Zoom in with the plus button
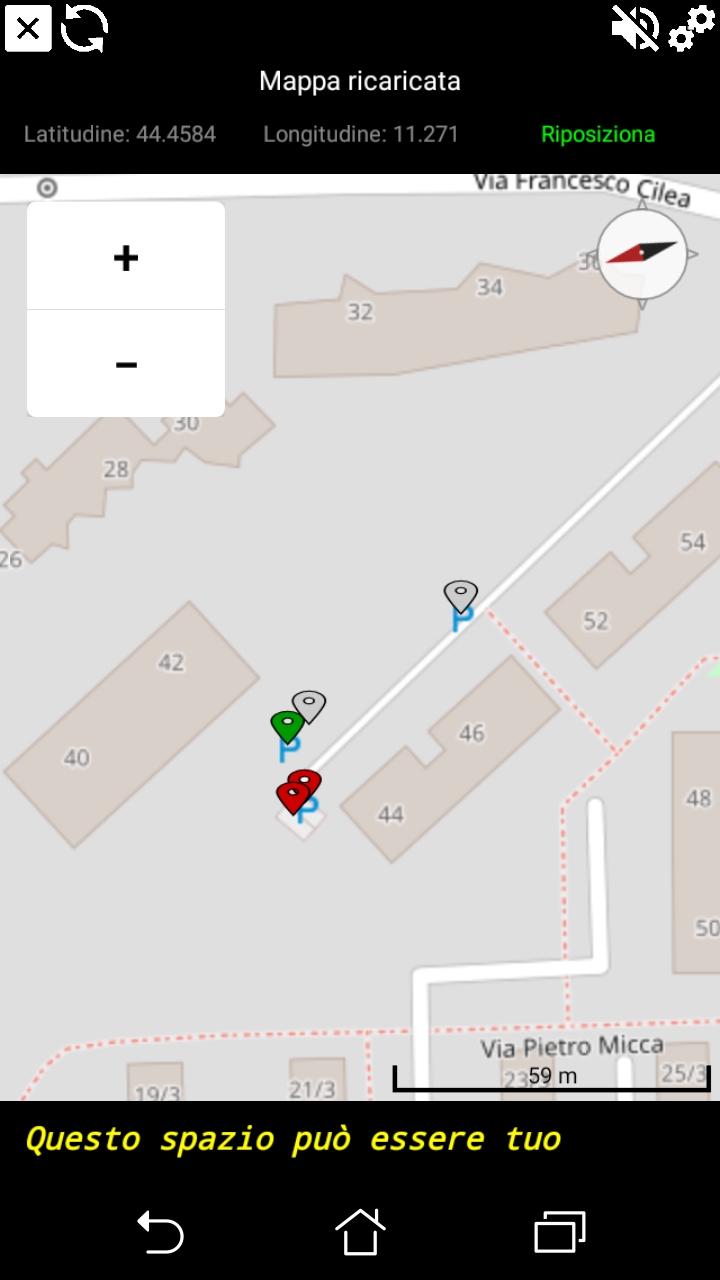Viewport: 720px width, 1280px height. pos(126,258)
